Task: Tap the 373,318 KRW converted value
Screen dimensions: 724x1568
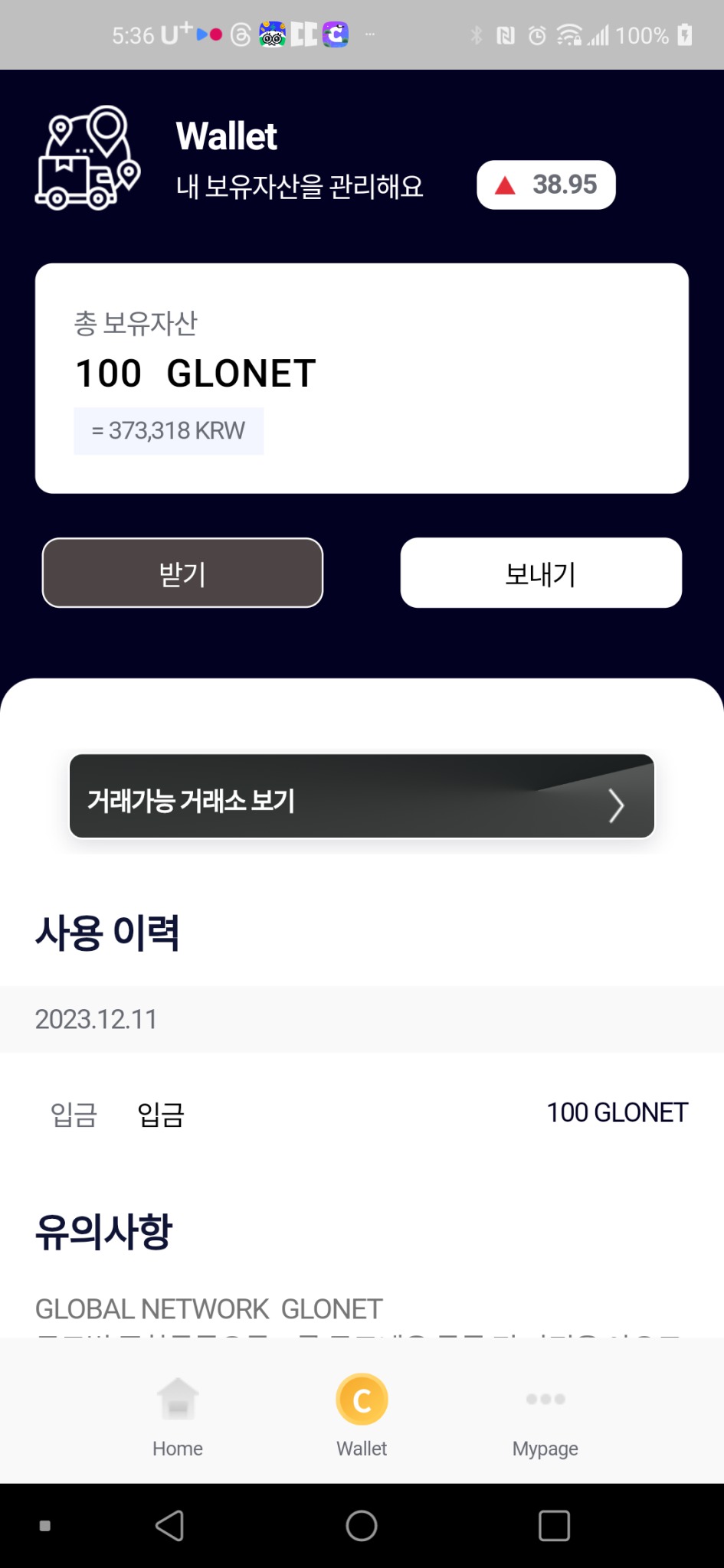Action: click(x=169, y=430)
